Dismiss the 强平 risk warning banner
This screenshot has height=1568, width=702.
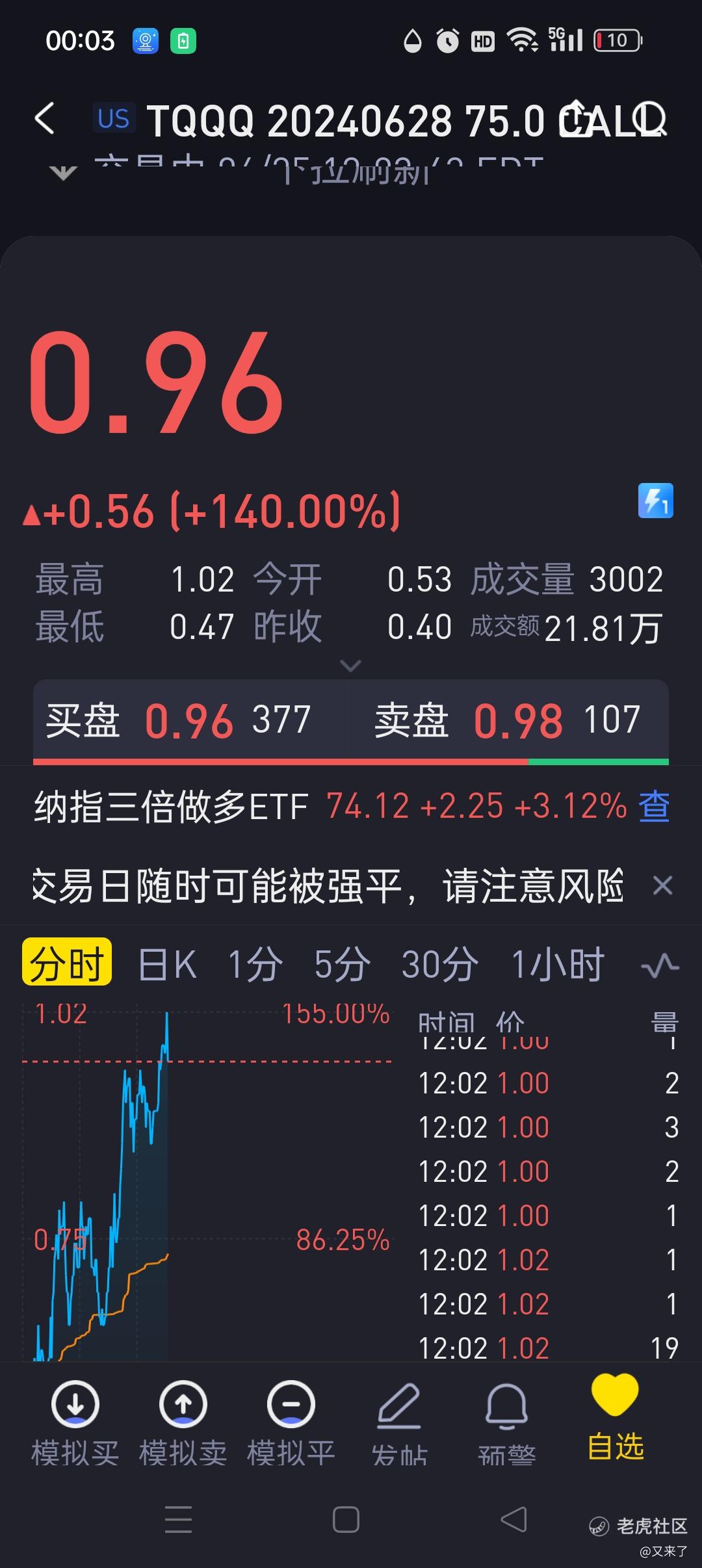(662, 885)
